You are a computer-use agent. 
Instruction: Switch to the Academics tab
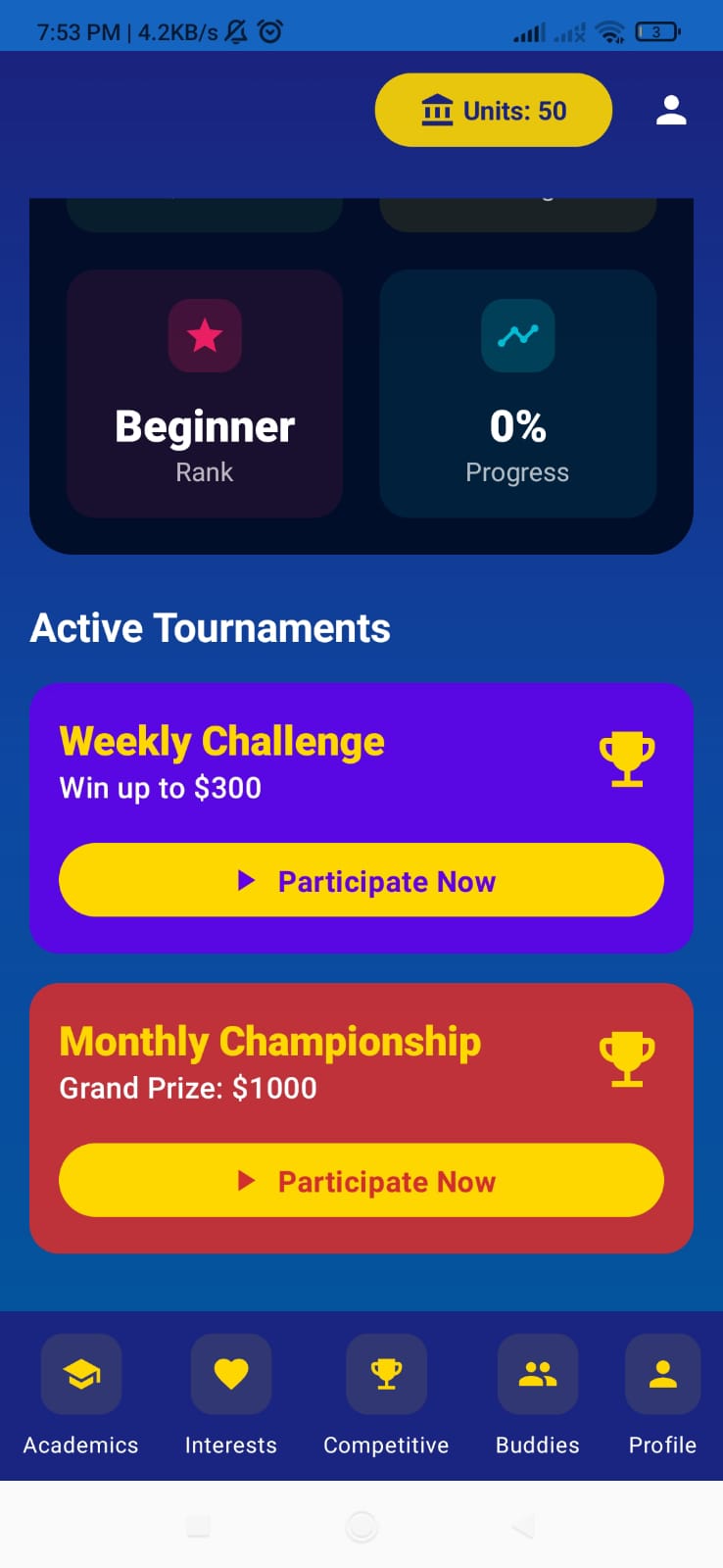point(81,1396)
